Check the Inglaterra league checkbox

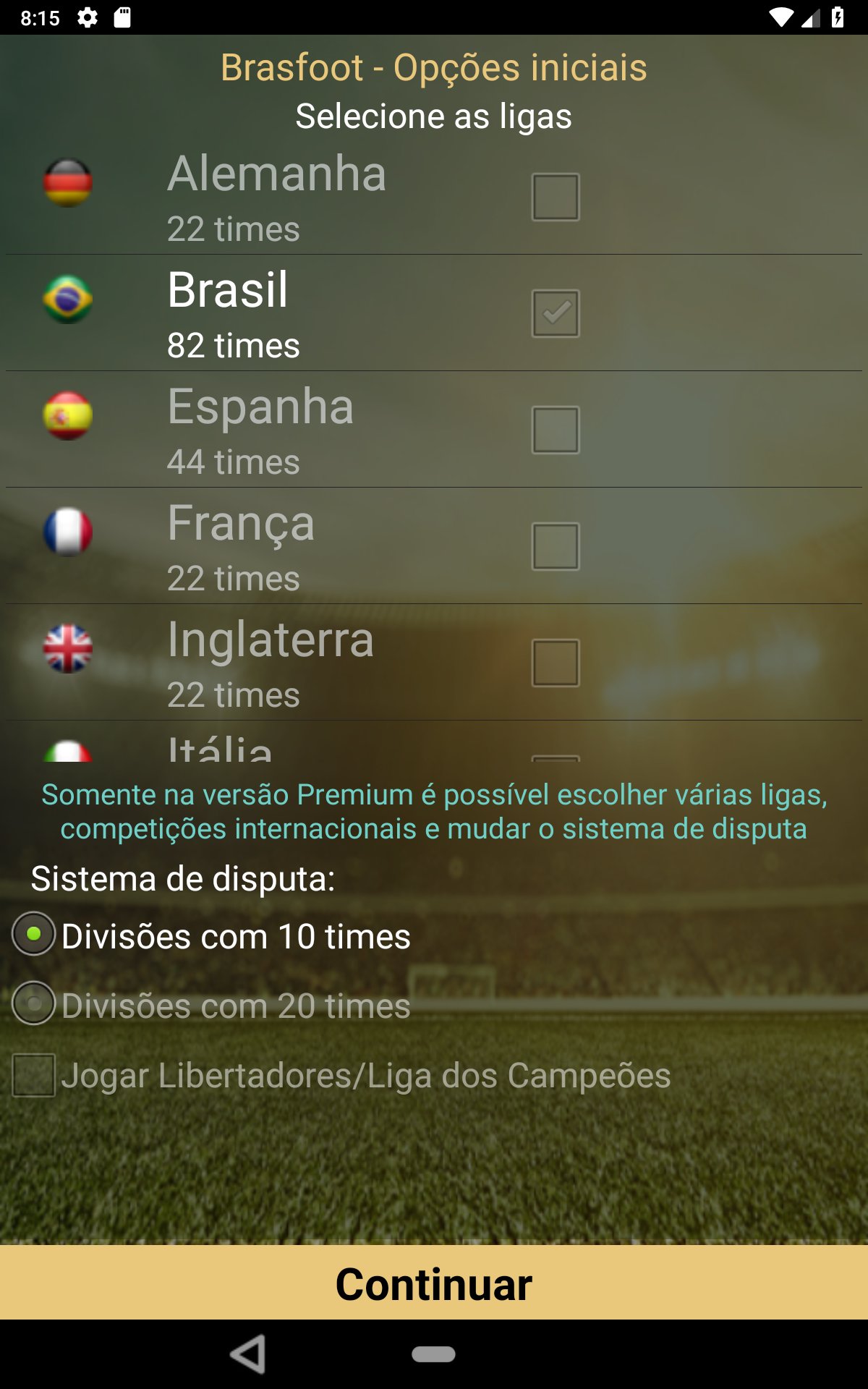pos(556,660)
